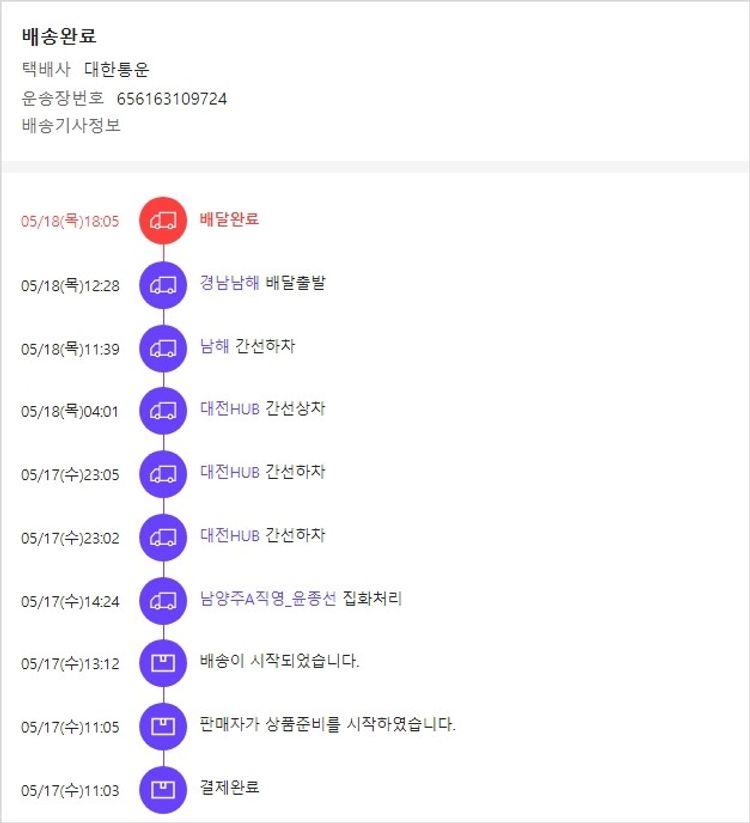Open the 남양주A직영_윤종선 pickup branch link
Screen dimensions: 750x823
(x=267, y=599)
